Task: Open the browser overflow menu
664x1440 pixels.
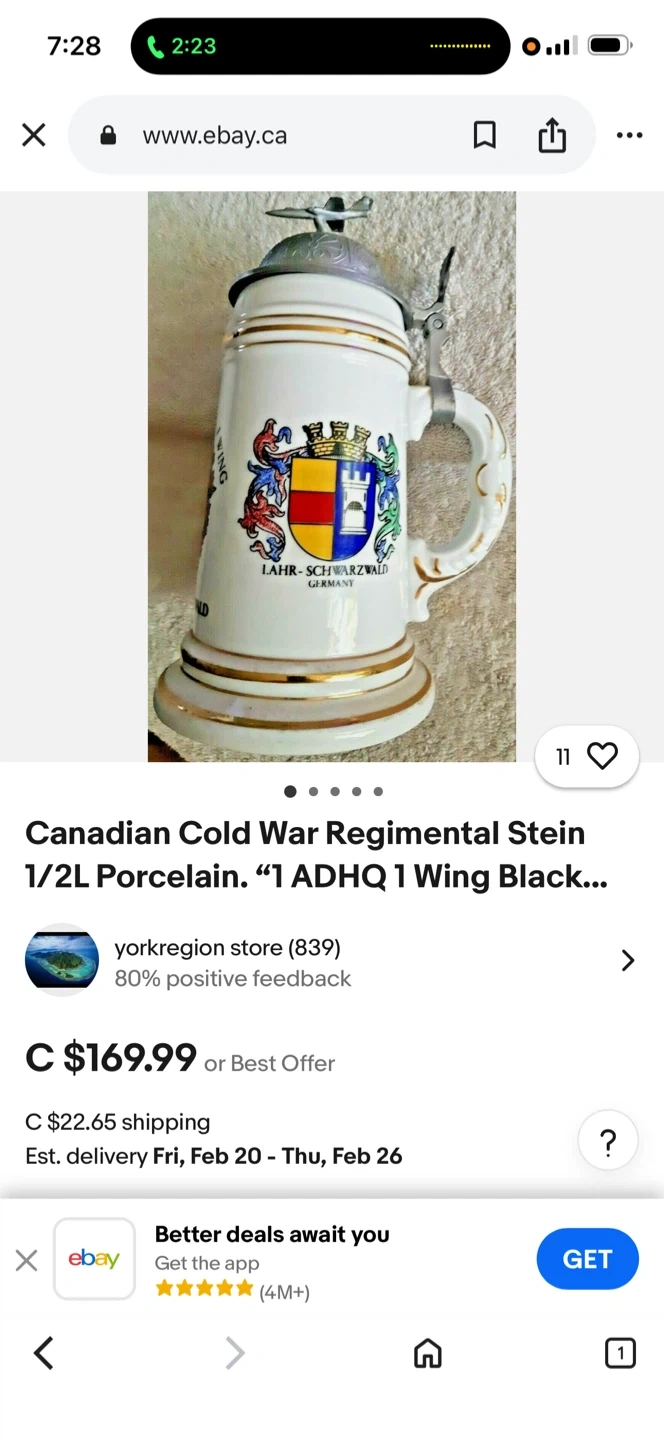Action: (x=629, y=135)
